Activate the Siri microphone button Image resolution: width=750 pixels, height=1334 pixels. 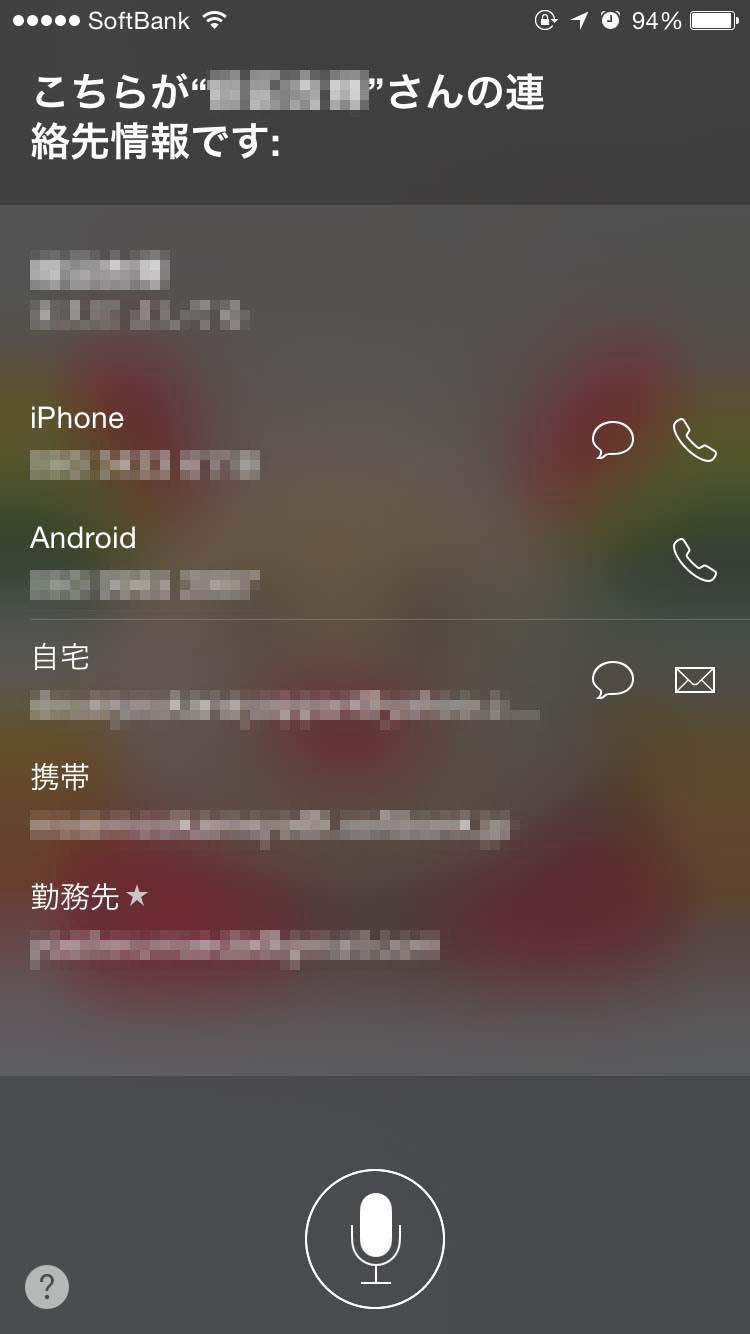pos(375,1238)
